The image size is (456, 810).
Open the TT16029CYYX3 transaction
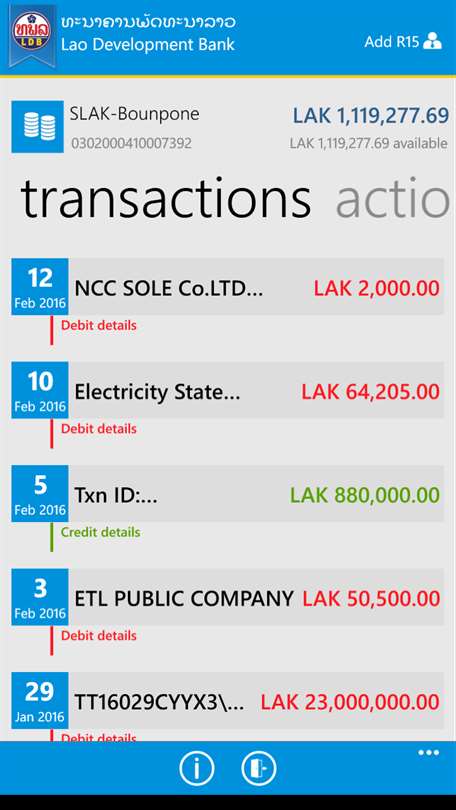click(228, 700)
